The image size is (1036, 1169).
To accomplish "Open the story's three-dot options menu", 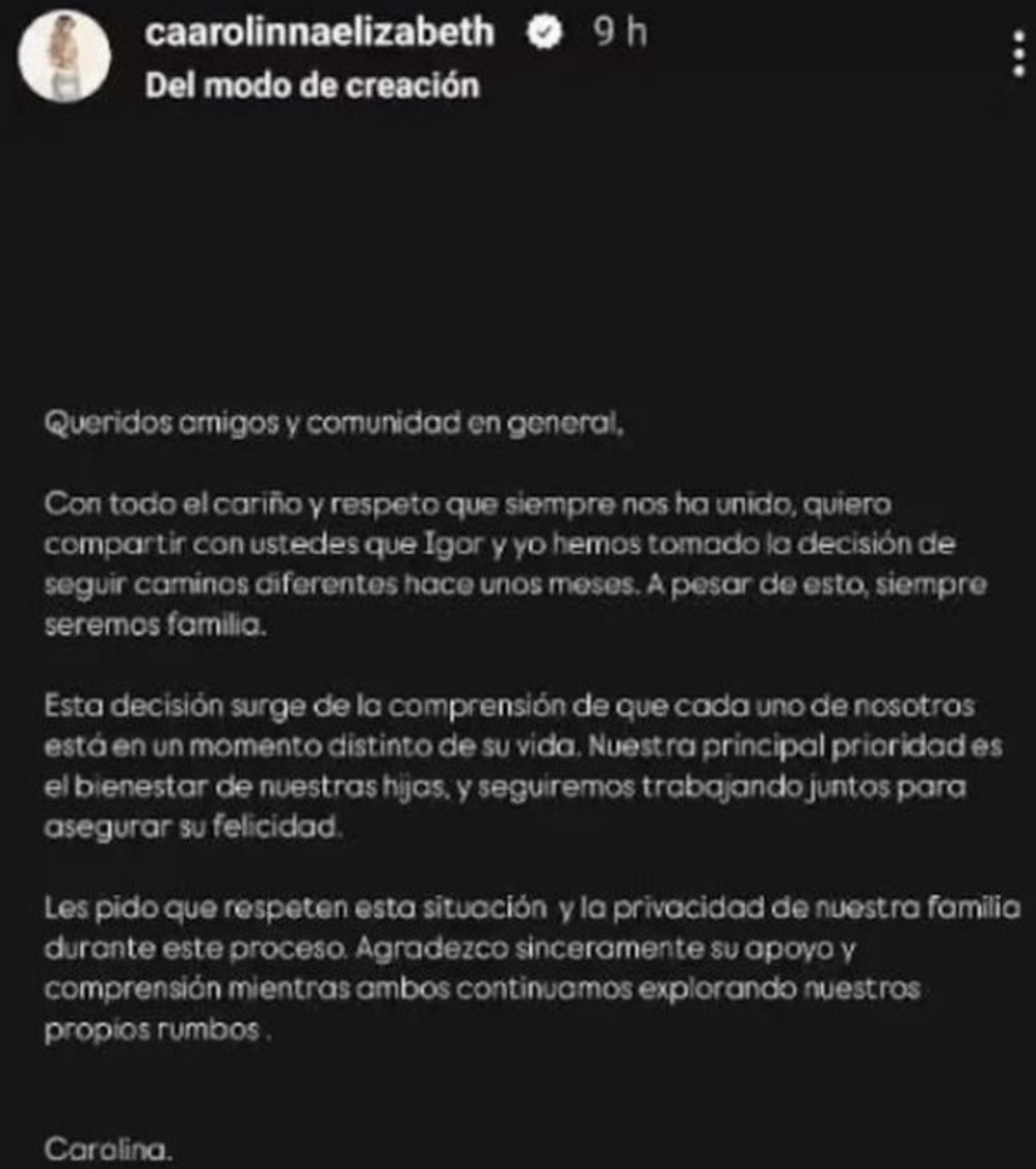I will point(1019,55).
